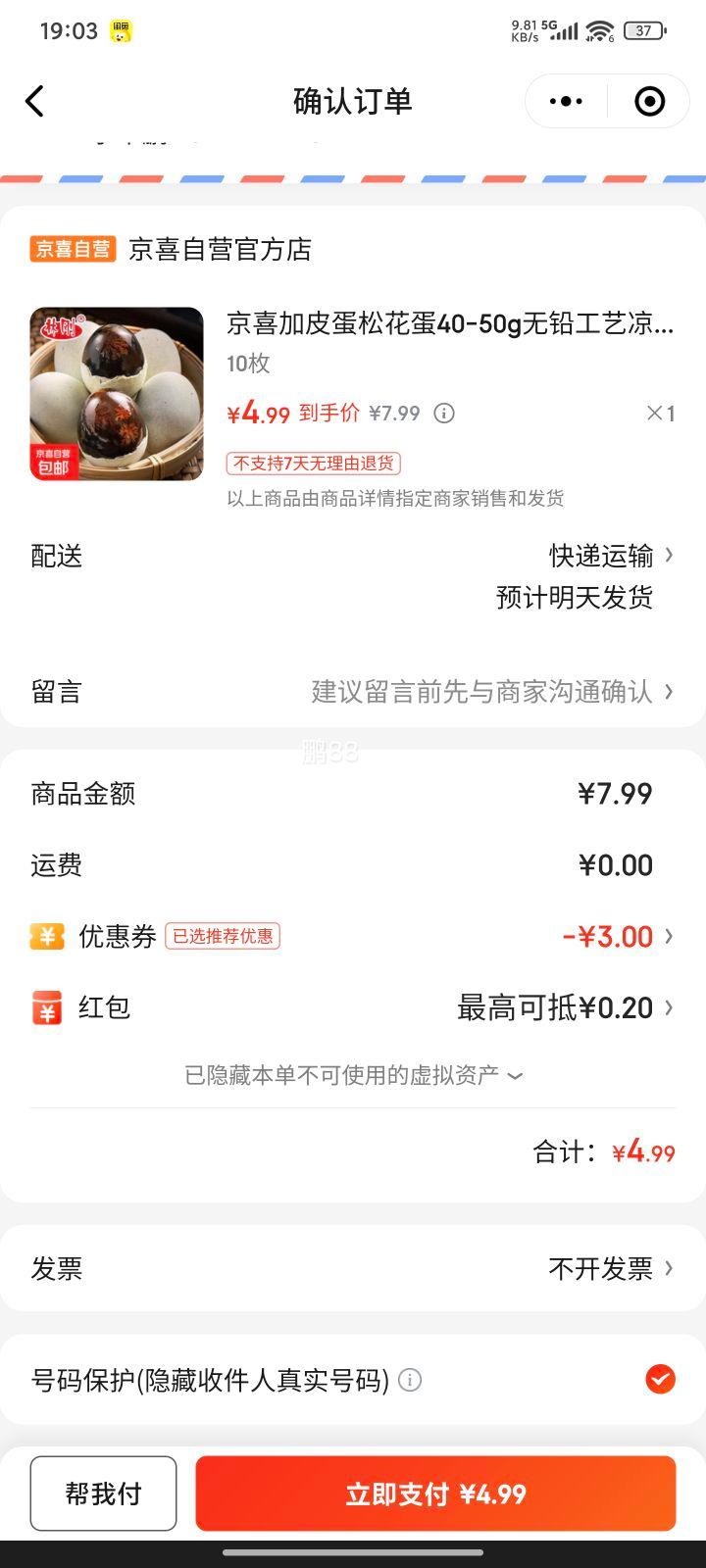This screenshot has width=706, height=1568.
Task: Go back from the 确认订单 page
Action: point(35,101)
